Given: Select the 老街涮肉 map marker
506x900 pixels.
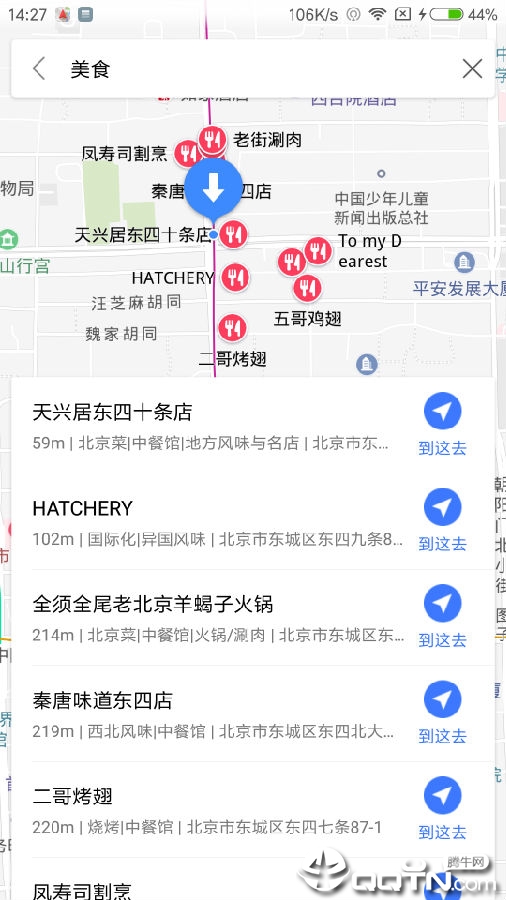Looking at the screenshot, I should pos(212,139).
